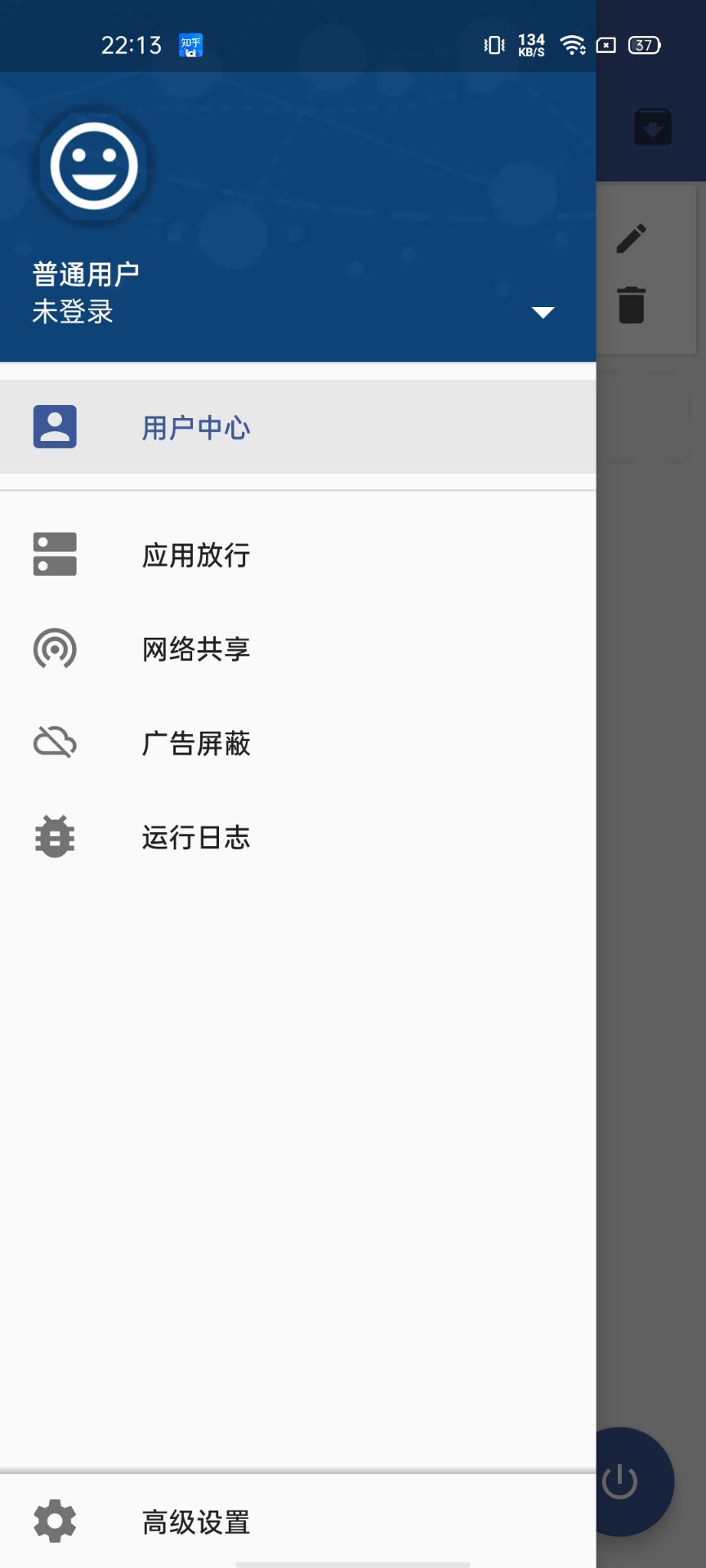Screen dimensions: 706x1568
Task: Go to 网络共享
Action: pyautogui.click(x=297, y=648)
